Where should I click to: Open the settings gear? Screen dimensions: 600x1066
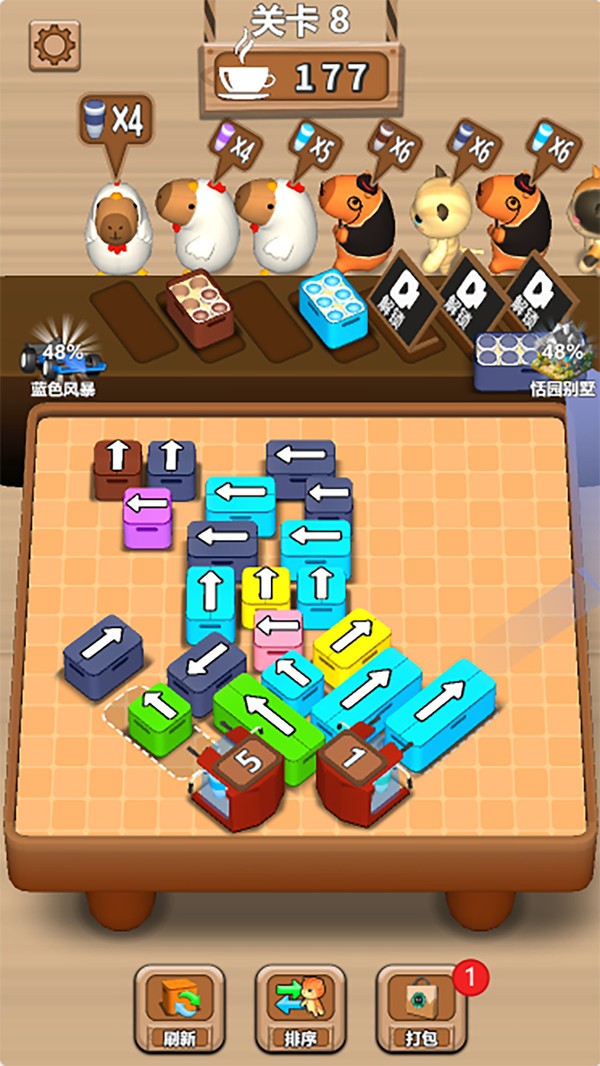(54, 45)
